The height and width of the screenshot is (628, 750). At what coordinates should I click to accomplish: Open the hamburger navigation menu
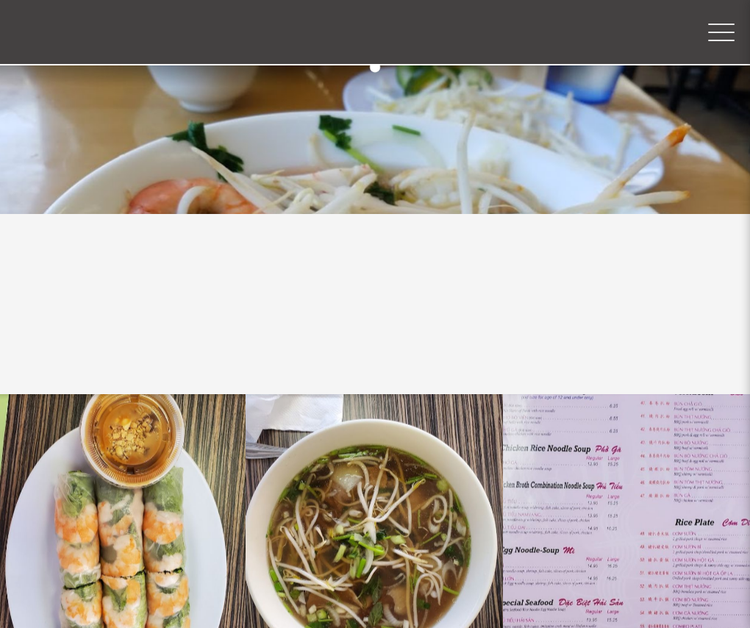pyautogui.click(x=721, y=32)
